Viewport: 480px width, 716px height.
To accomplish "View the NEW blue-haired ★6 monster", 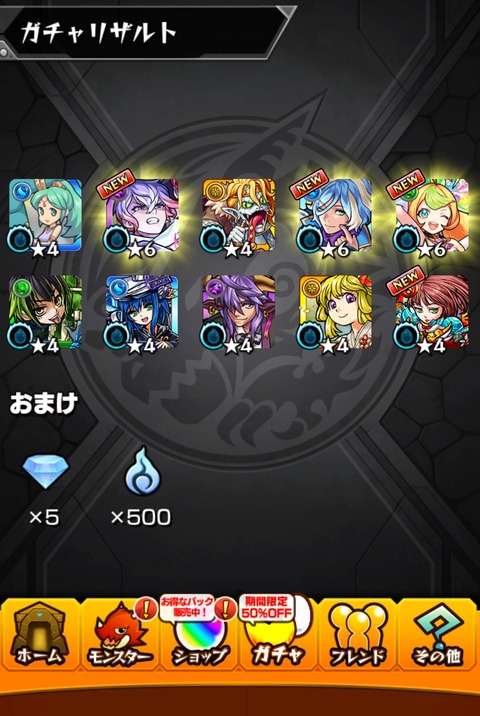I will [336, 215].
